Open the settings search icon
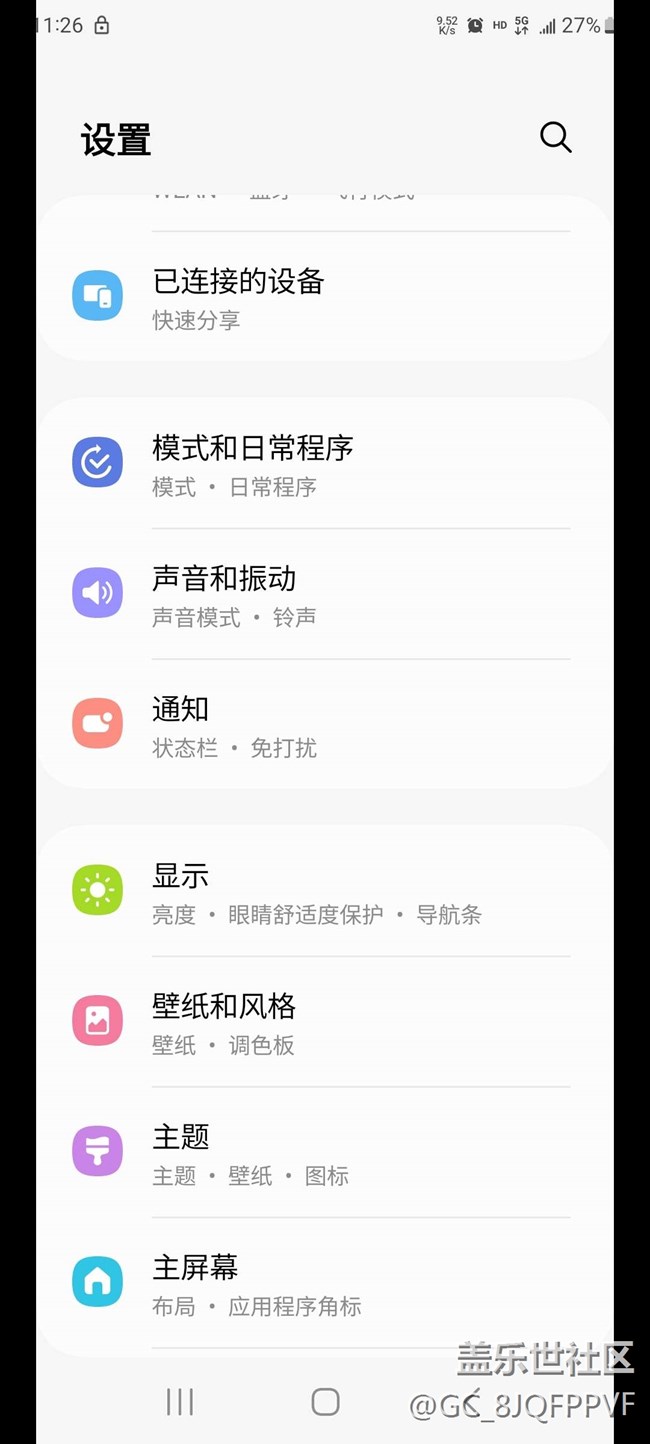Viewport: 650px width, 1444px height. tap(556, 137)
